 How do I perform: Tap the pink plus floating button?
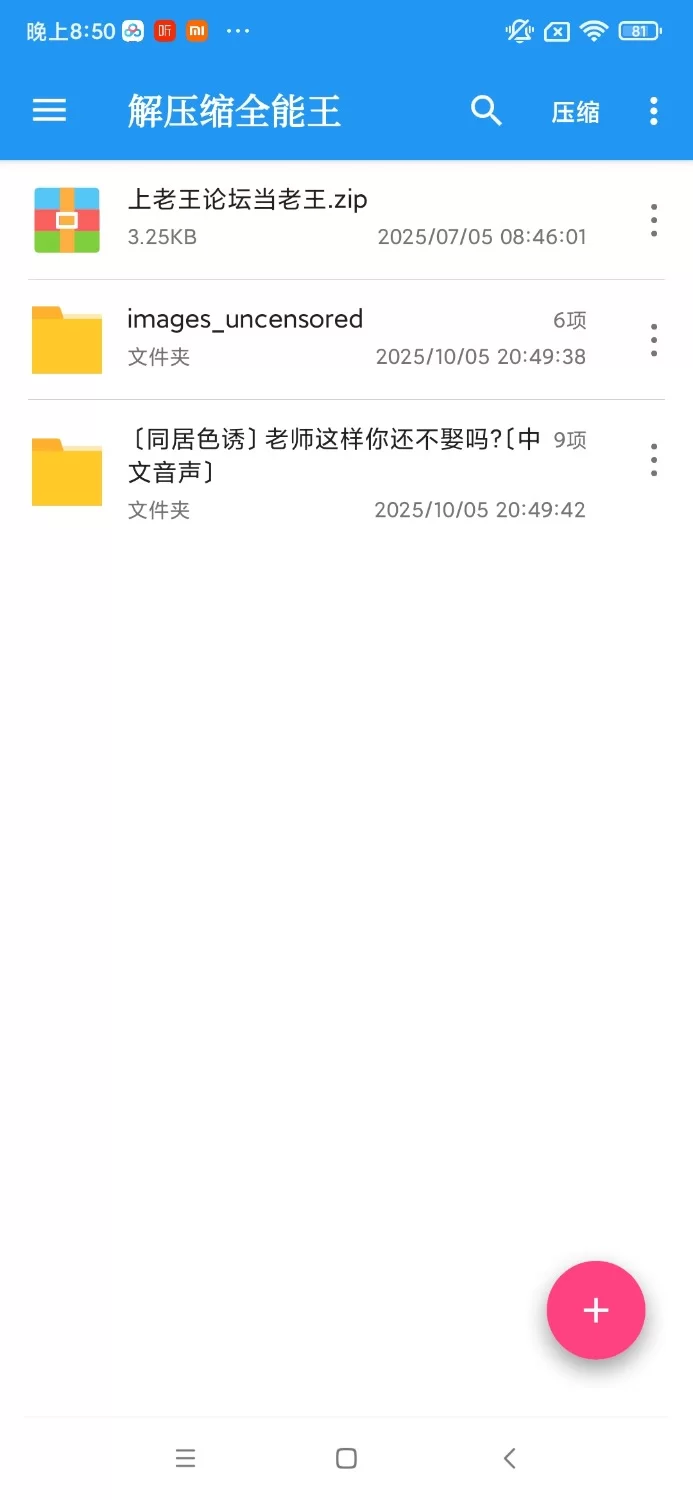pyautogui.click(x=596, y=1310)
